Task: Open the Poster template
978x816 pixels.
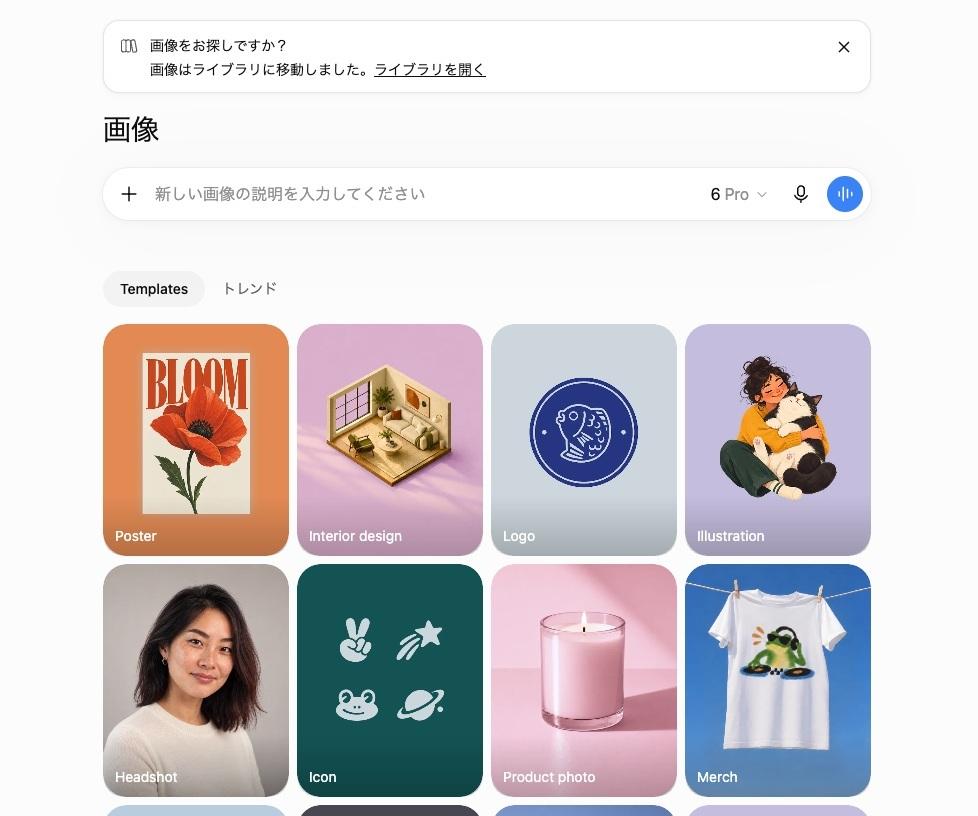Action: [x=196, y=440]
